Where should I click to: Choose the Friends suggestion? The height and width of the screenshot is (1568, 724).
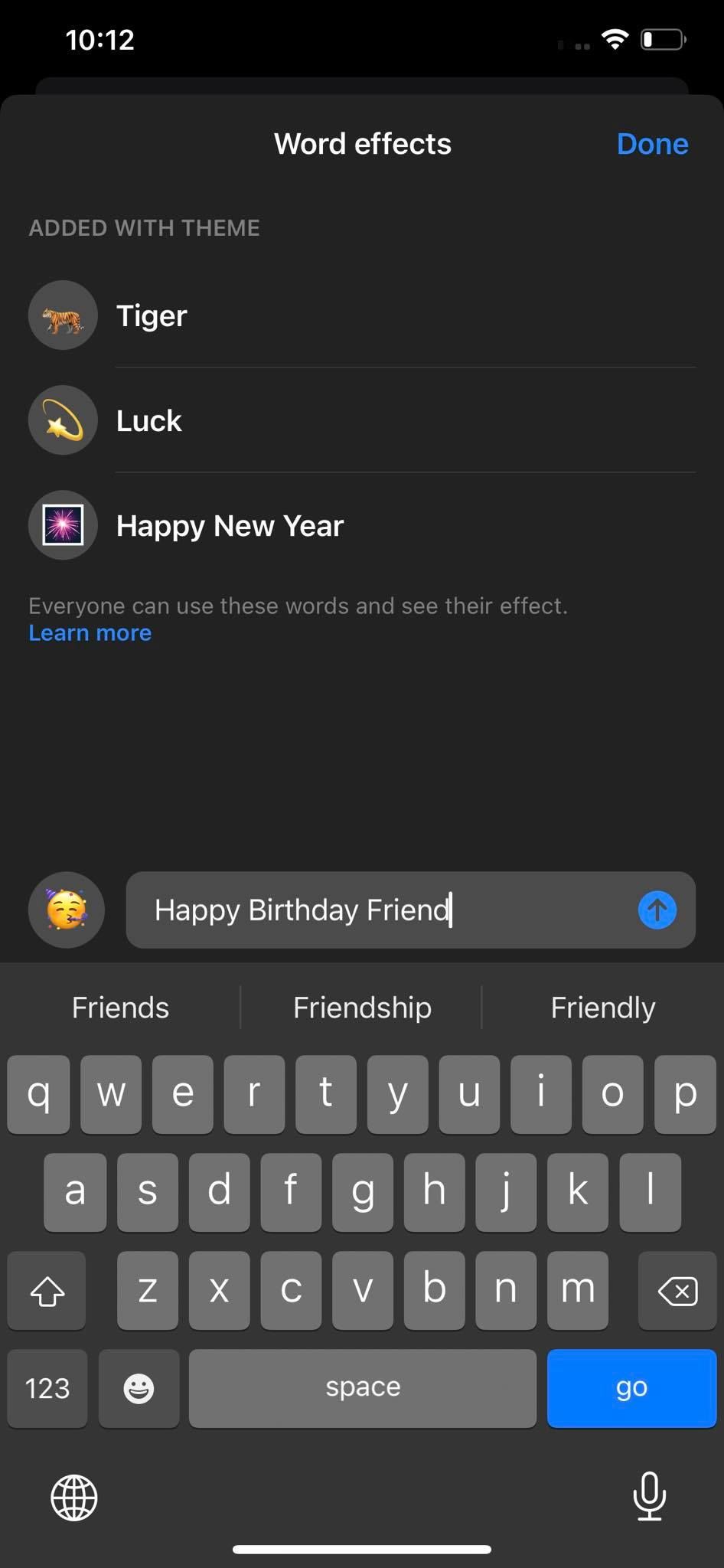point(119,1007)
